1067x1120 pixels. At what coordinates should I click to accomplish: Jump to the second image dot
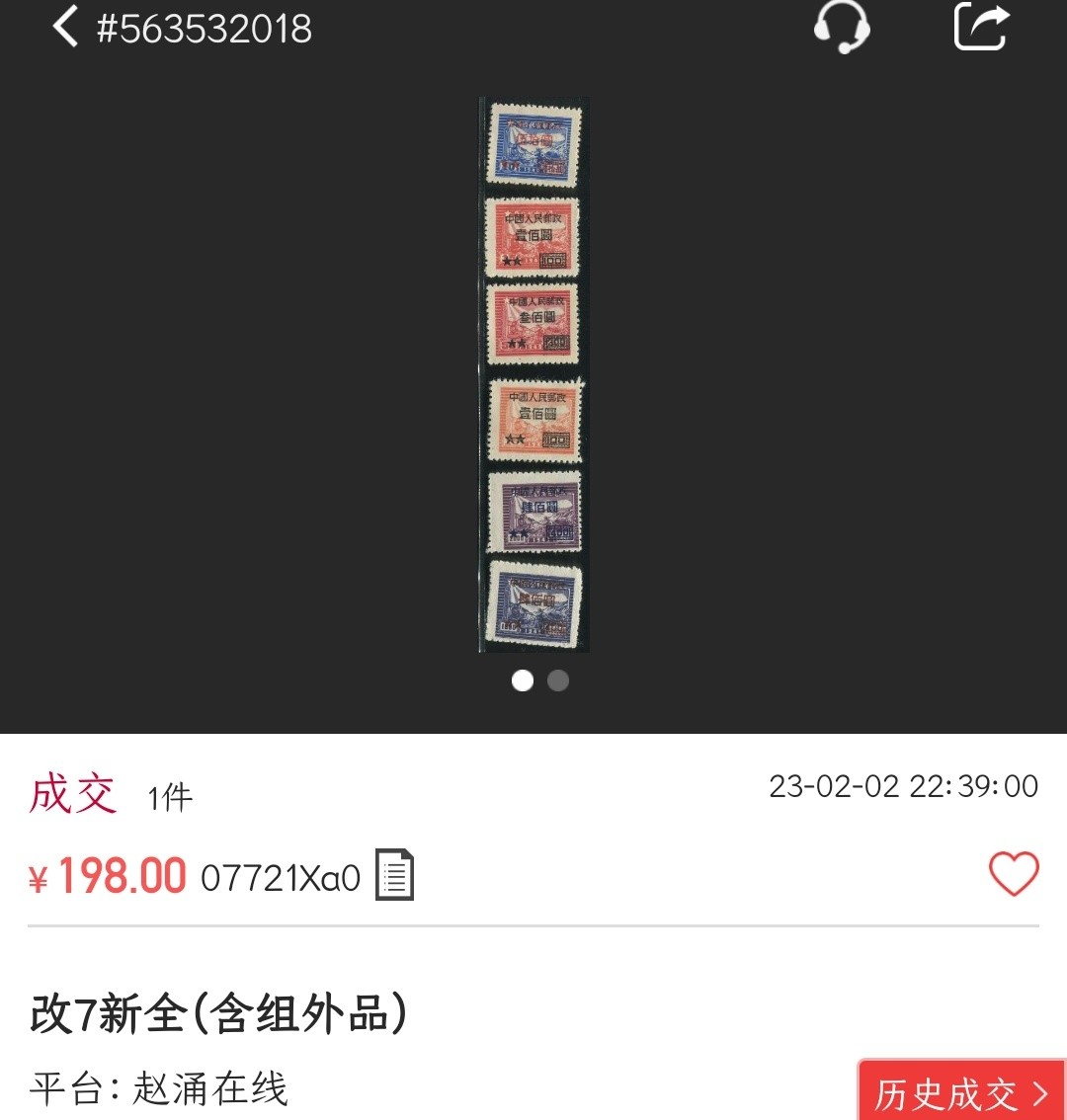(558, 680)
